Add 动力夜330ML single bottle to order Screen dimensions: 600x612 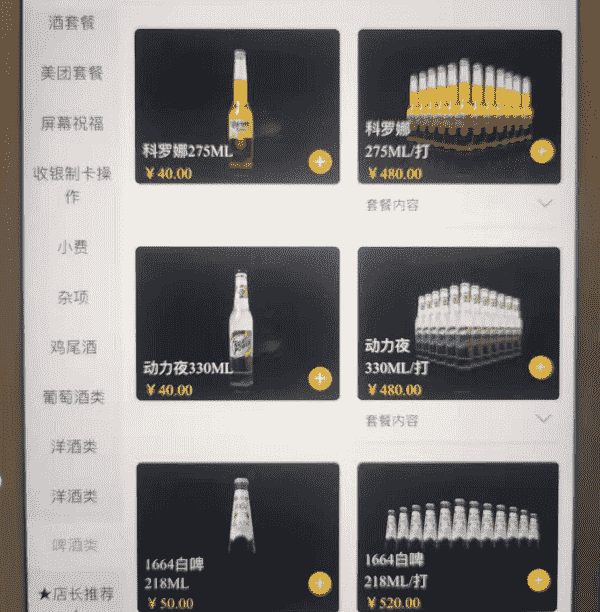(319, 378)
